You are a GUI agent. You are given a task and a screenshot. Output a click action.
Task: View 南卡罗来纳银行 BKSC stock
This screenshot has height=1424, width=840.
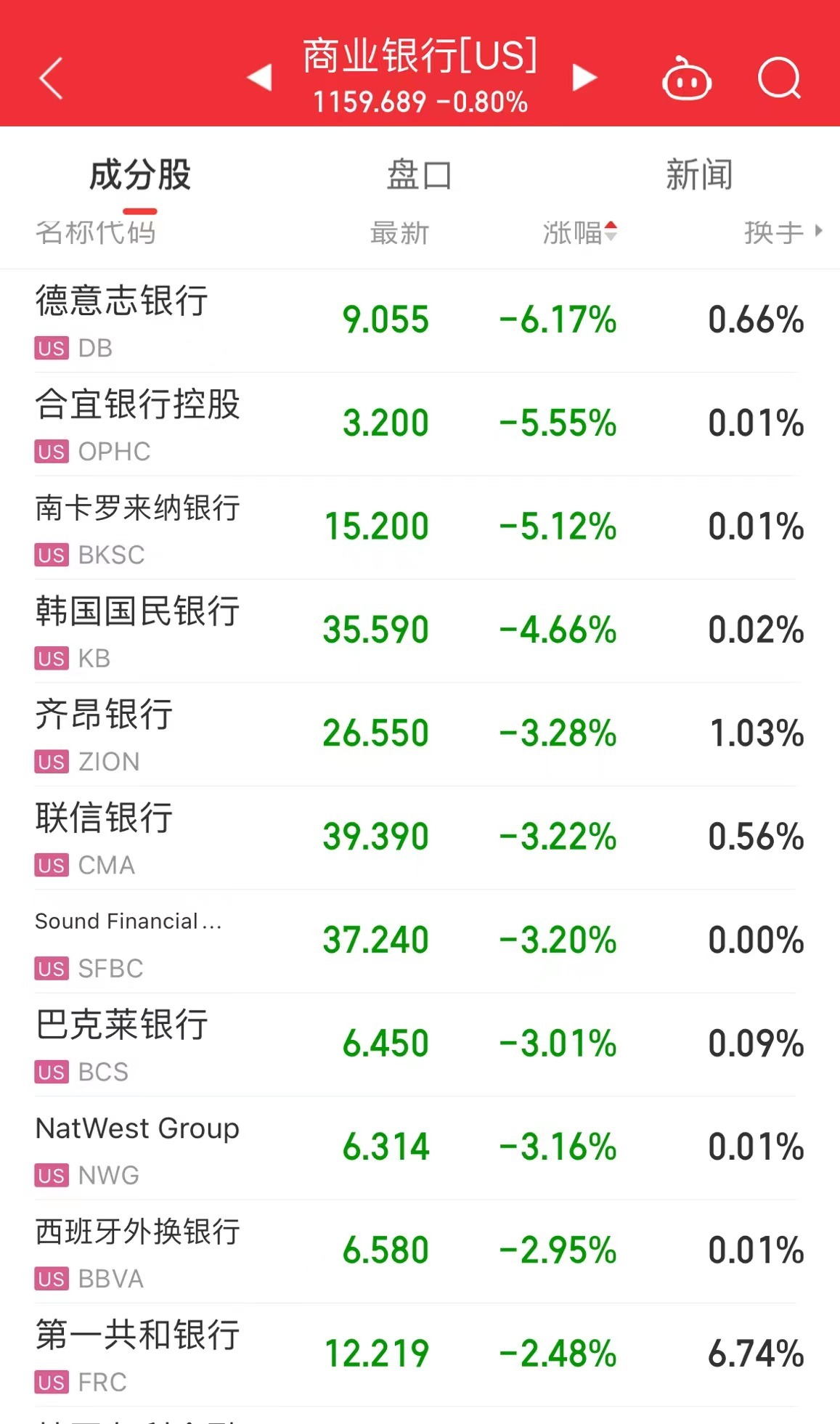point(420,528)
